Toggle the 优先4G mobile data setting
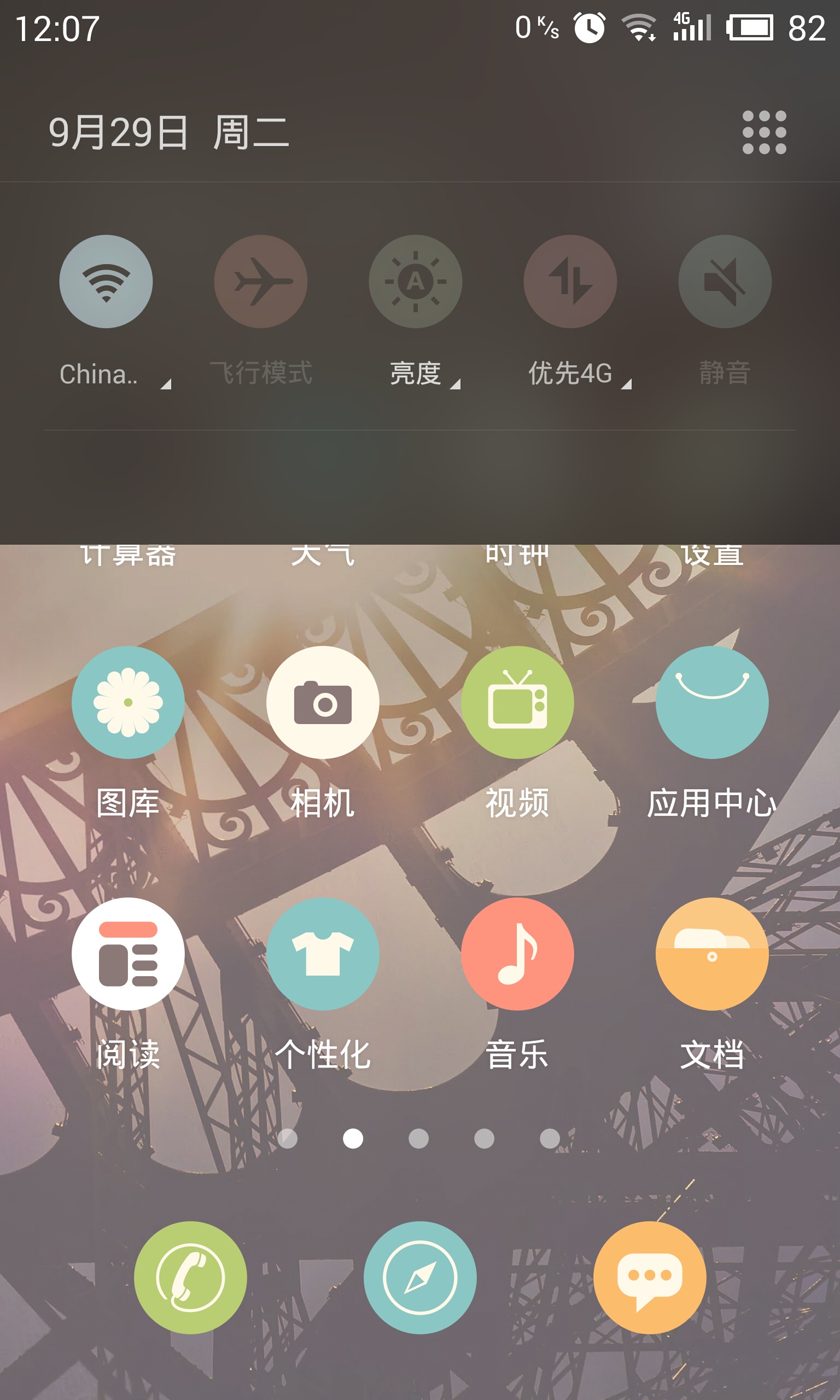Screen dimensions: 840x1400 pos(570,281)
